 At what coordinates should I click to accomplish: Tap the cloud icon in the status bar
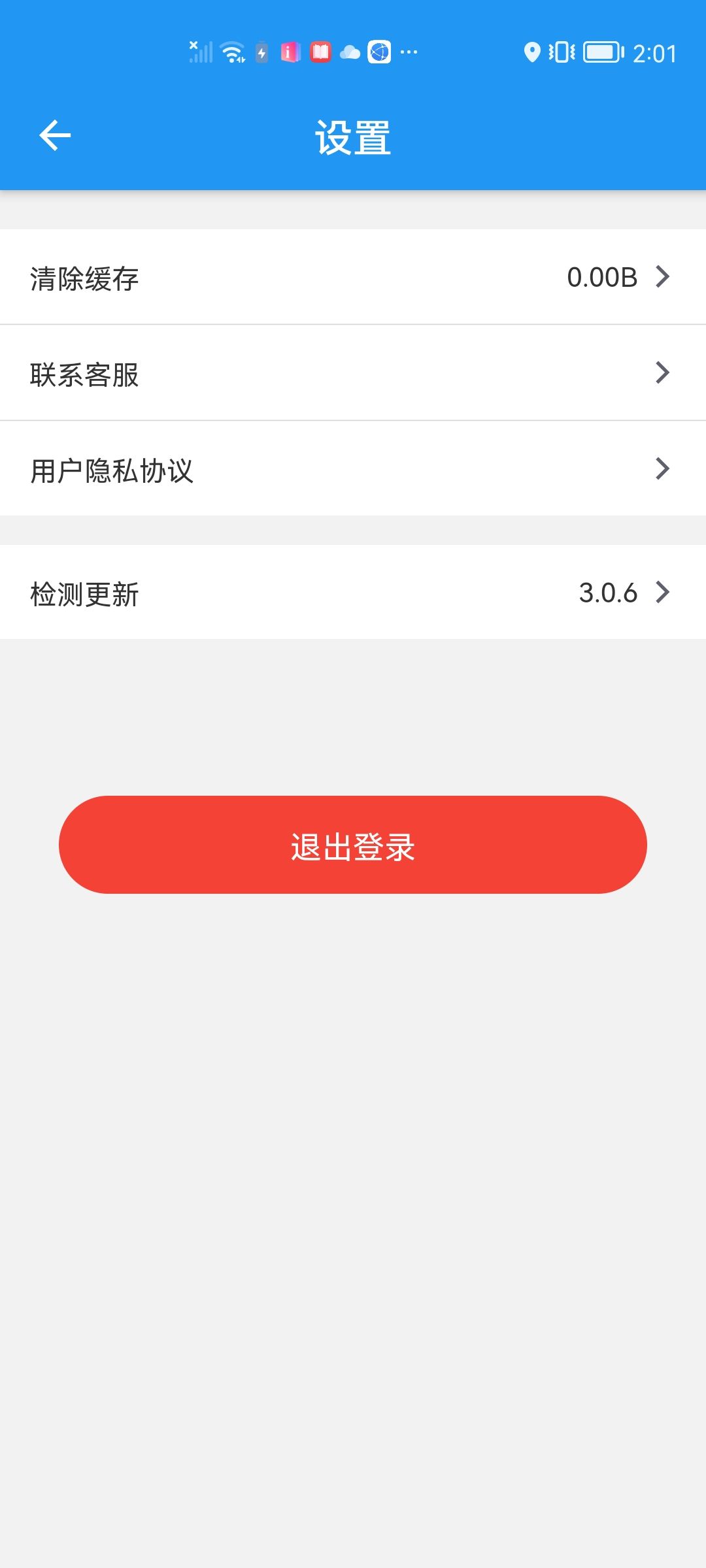pyautogui.click(x=349, y=52)
